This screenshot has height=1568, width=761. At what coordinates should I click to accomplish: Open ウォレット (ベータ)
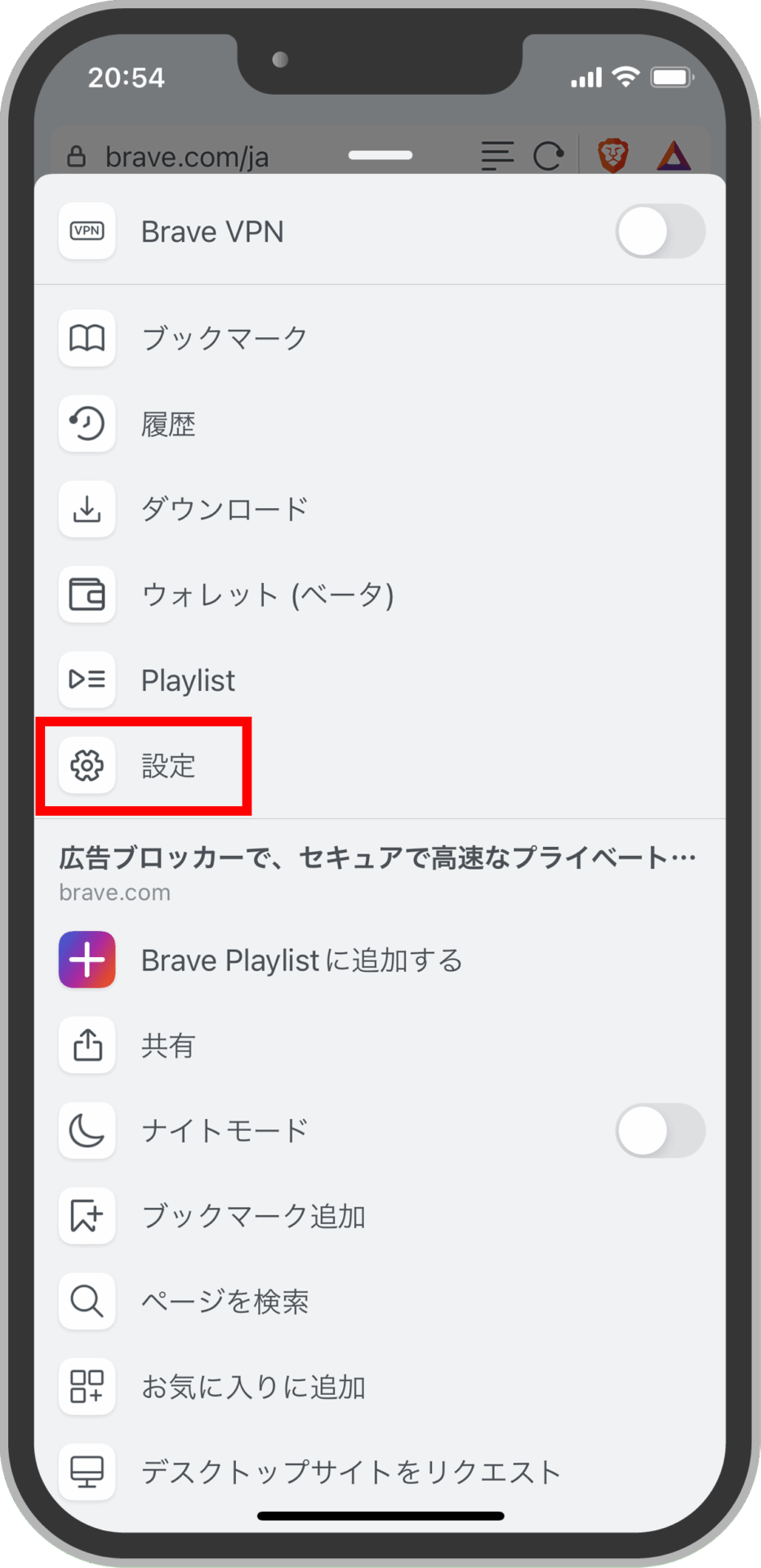pos(267,595)
